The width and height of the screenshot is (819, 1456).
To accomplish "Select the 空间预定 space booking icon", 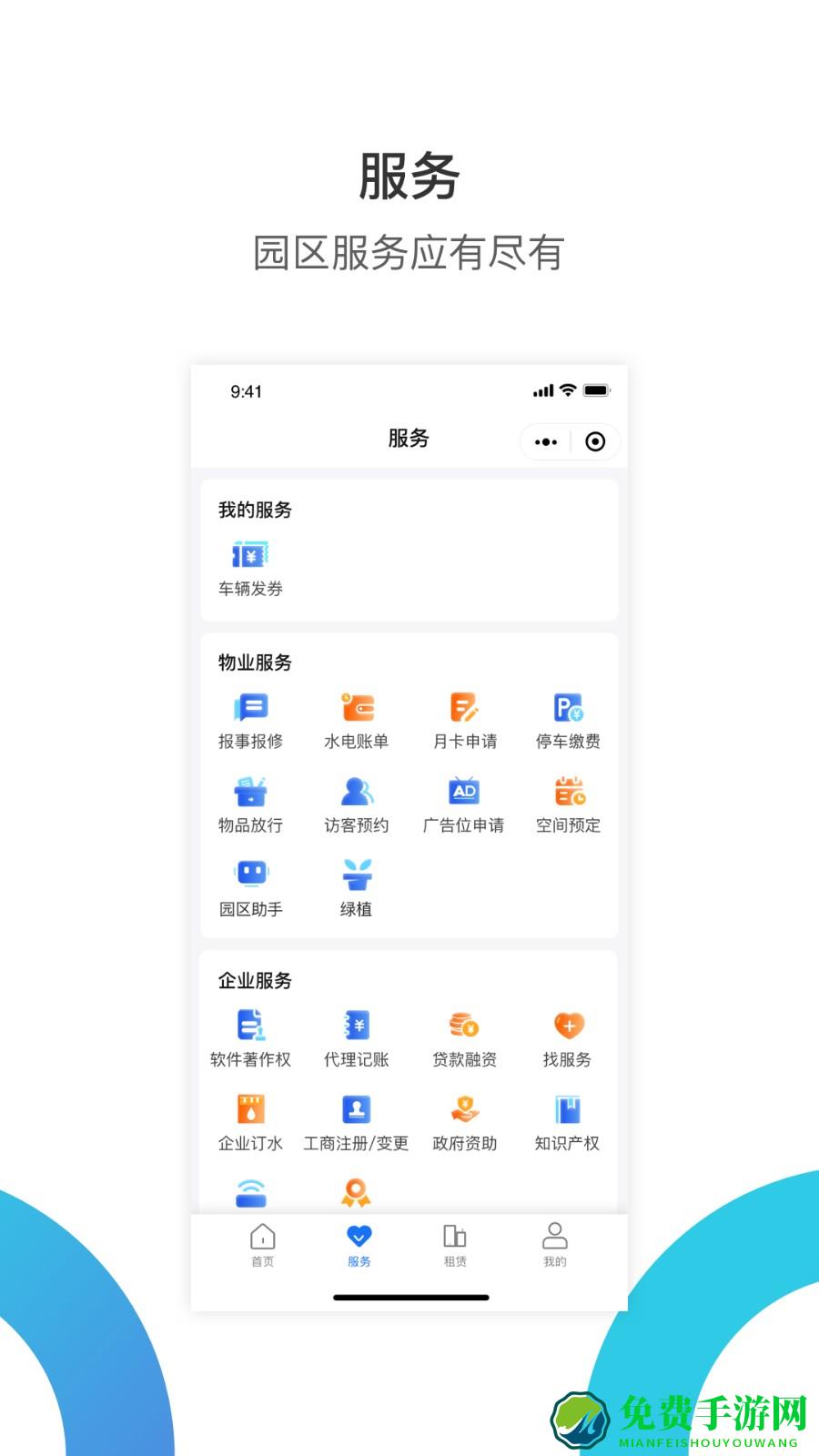I will pyautogui.click(x=566, y=801).
